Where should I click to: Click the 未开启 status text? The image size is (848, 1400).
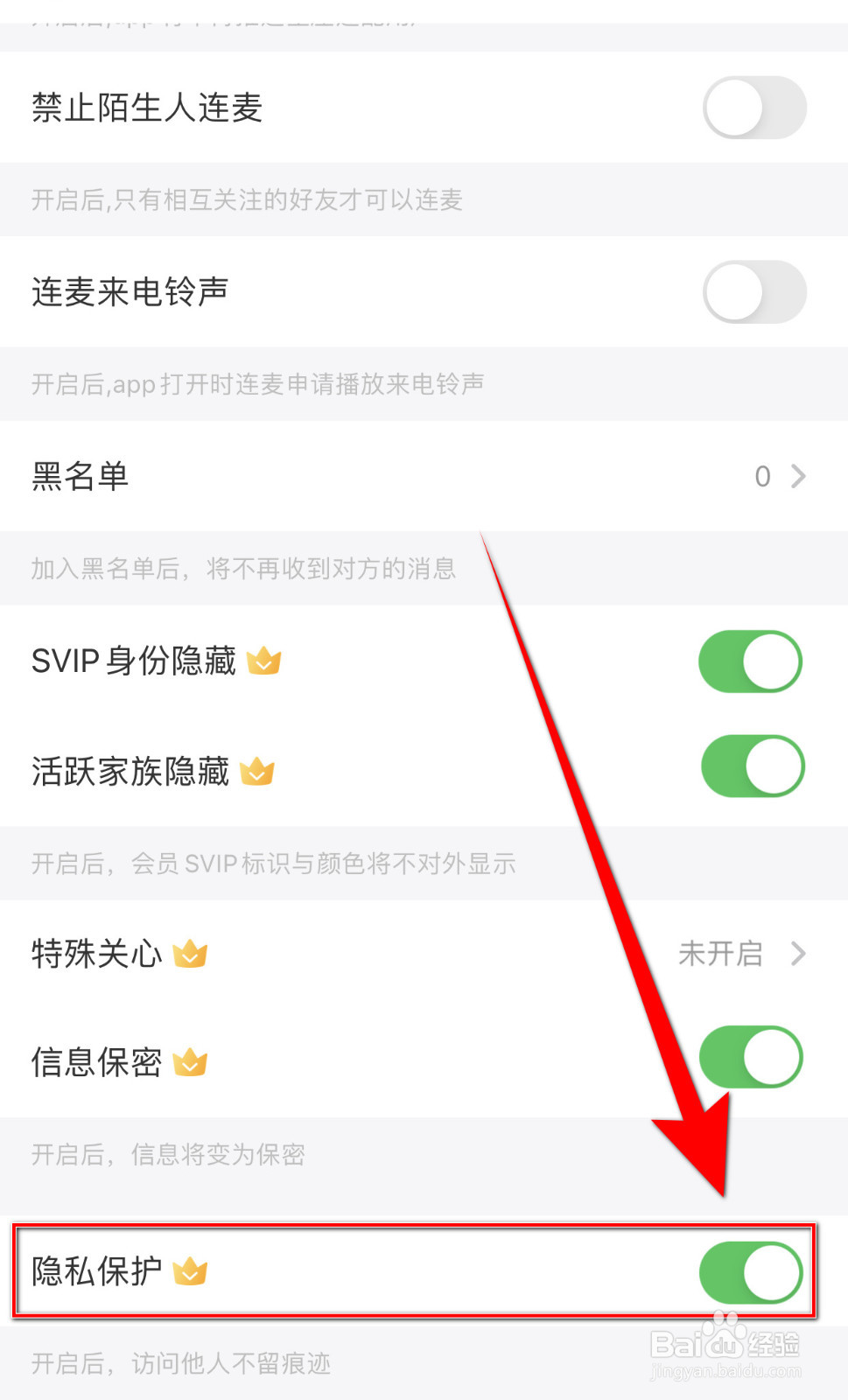coord(720,955)
